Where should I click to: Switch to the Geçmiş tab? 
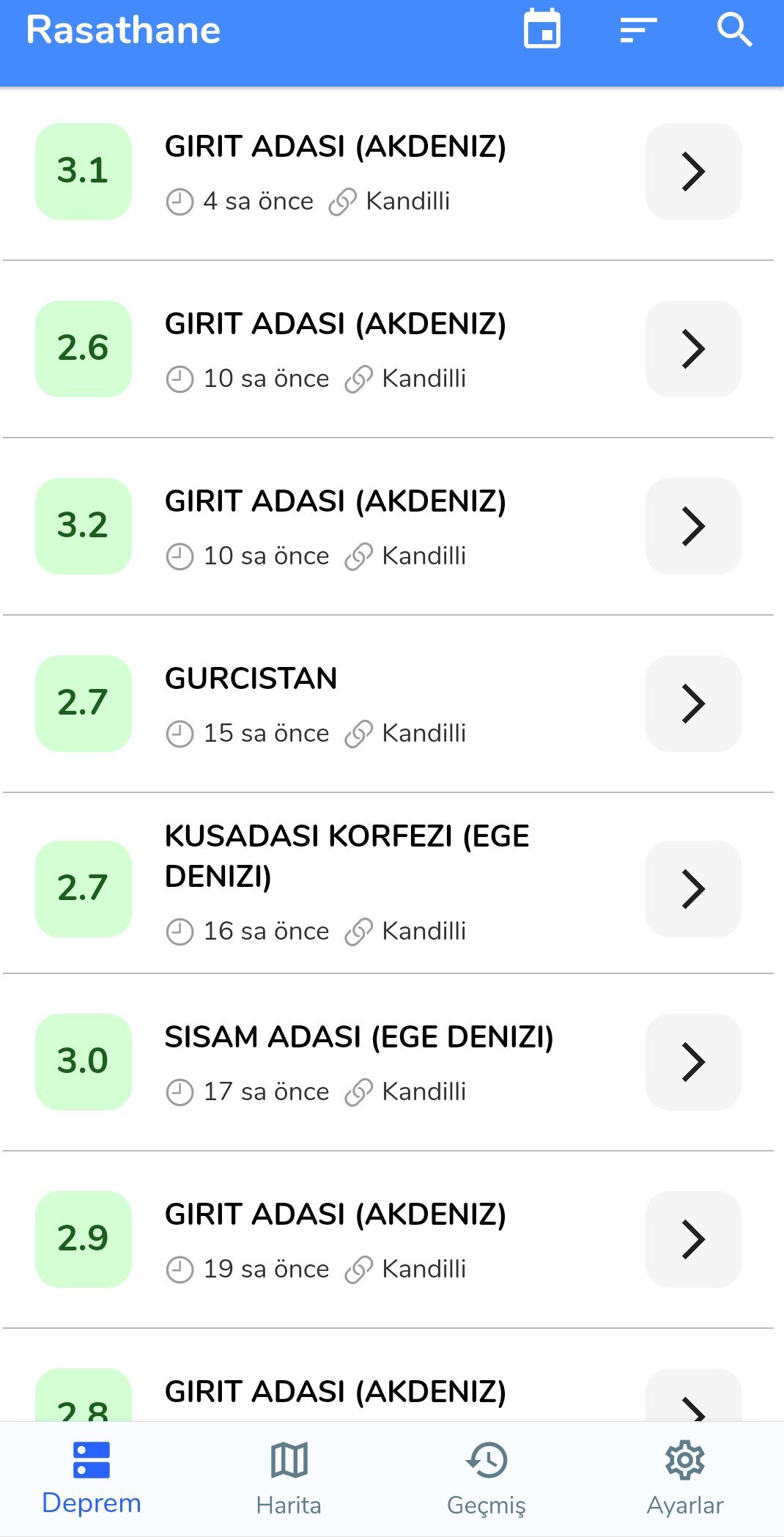coord(487,1478)
